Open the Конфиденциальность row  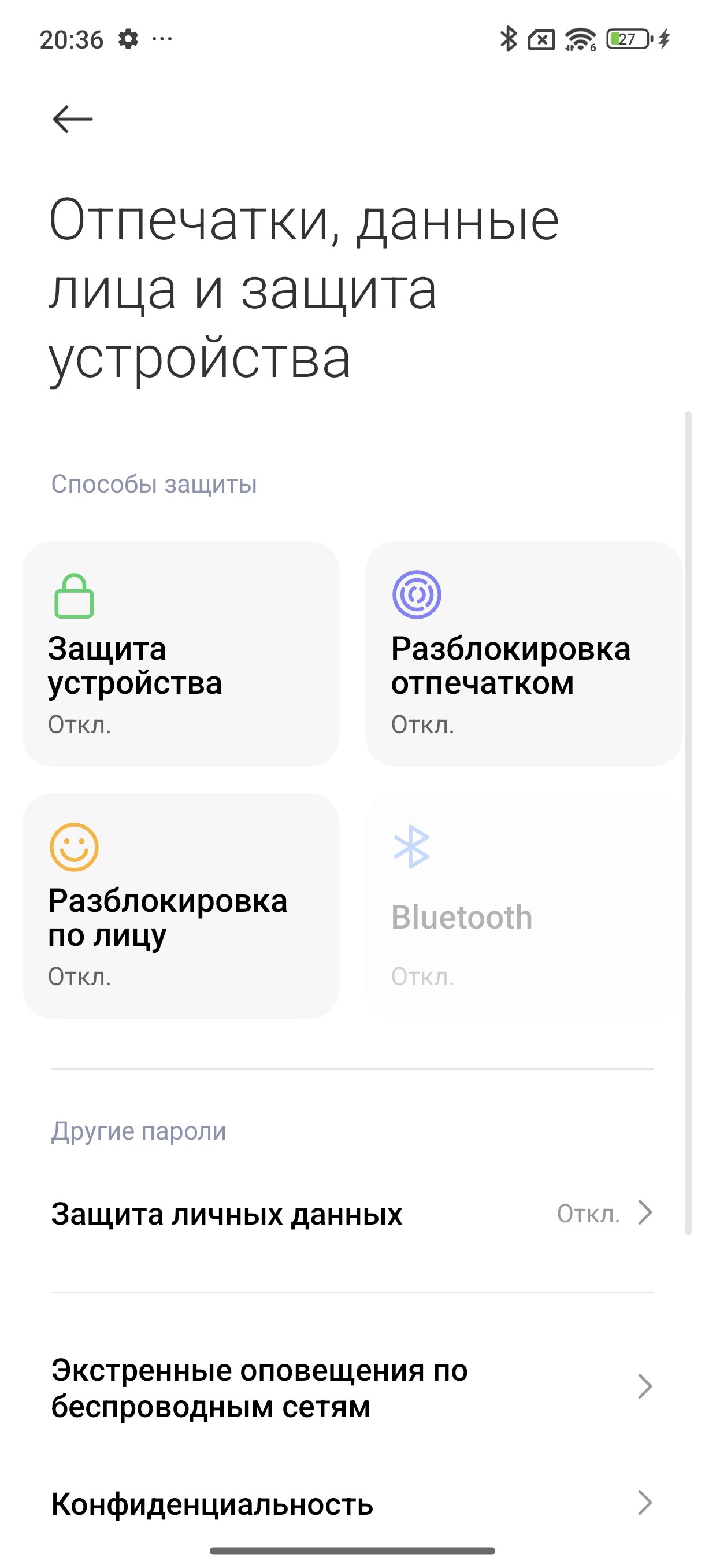point(352,1503)
